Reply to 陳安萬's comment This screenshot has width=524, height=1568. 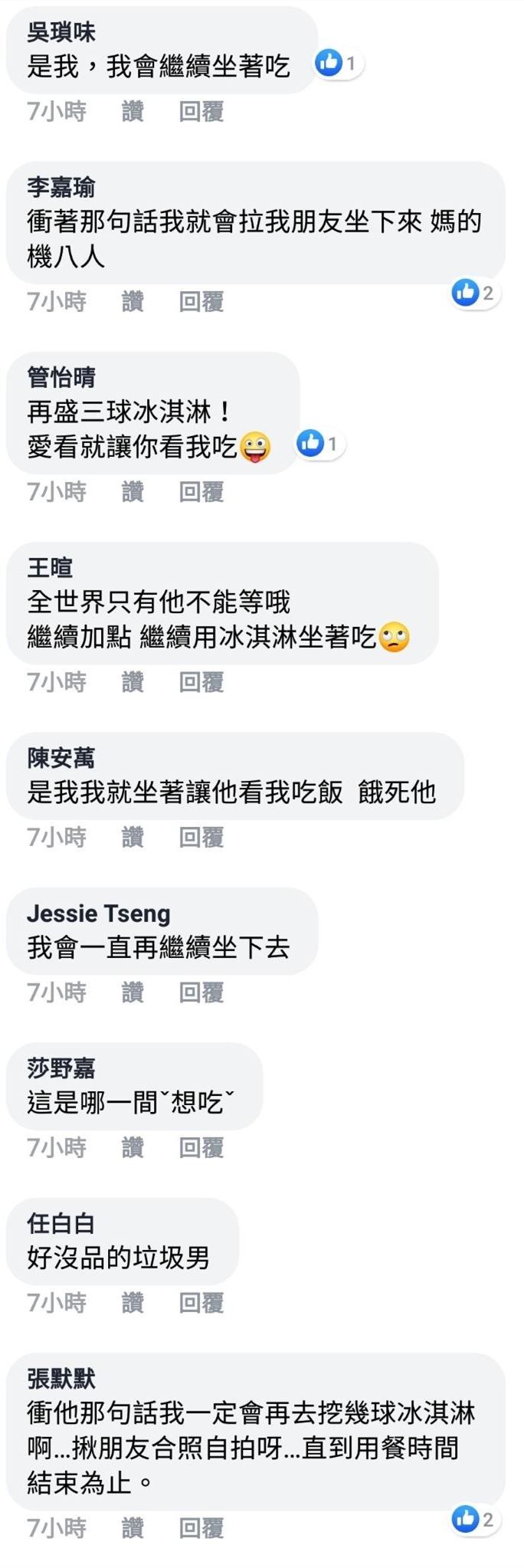pyautogui.click(x=201, y=837)
